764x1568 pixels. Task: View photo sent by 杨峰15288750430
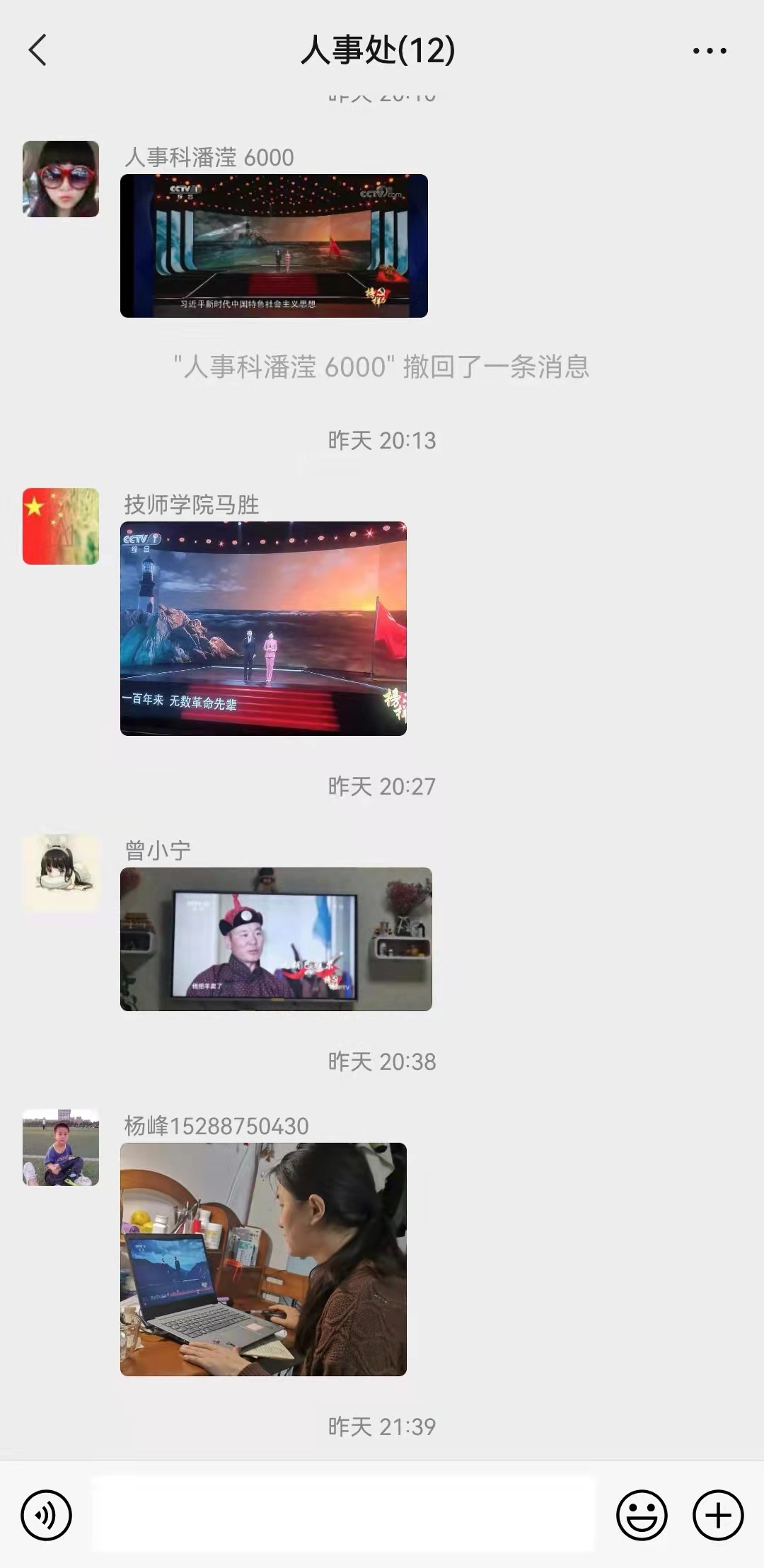coord(263,1259)
